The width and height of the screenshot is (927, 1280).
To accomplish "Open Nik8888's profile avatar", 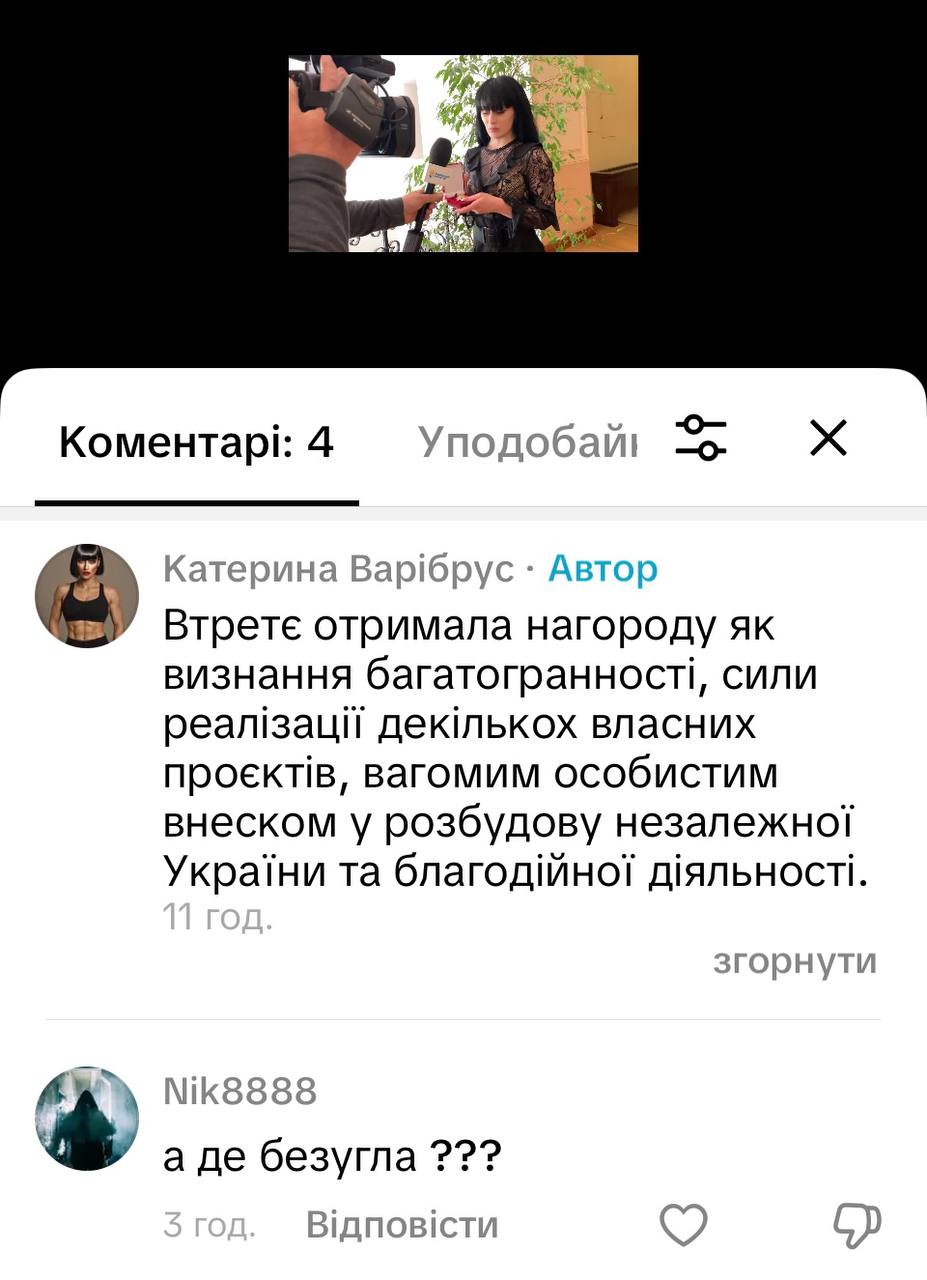I will click(x=87, y=1118).
